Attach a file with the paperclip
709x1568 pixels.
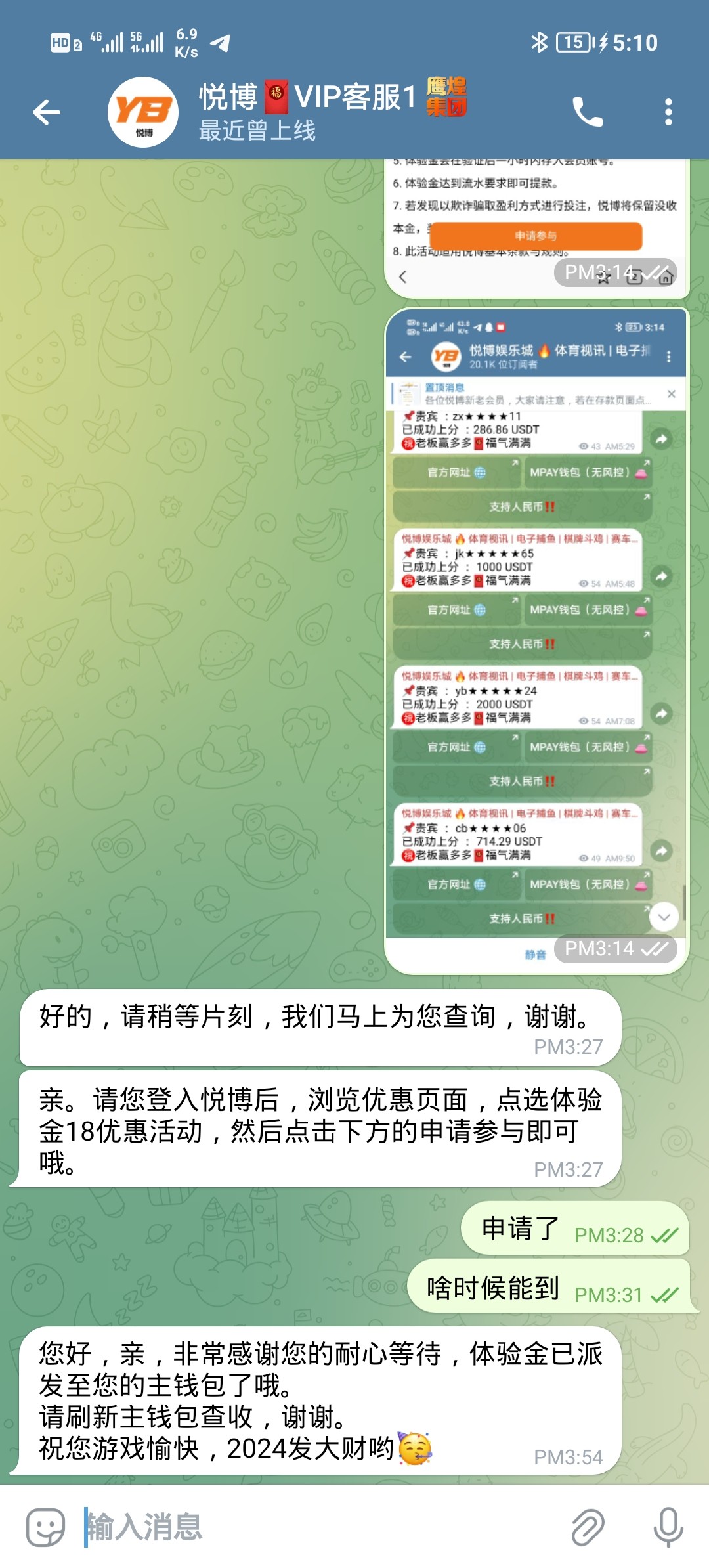(x=588, y=1527)
